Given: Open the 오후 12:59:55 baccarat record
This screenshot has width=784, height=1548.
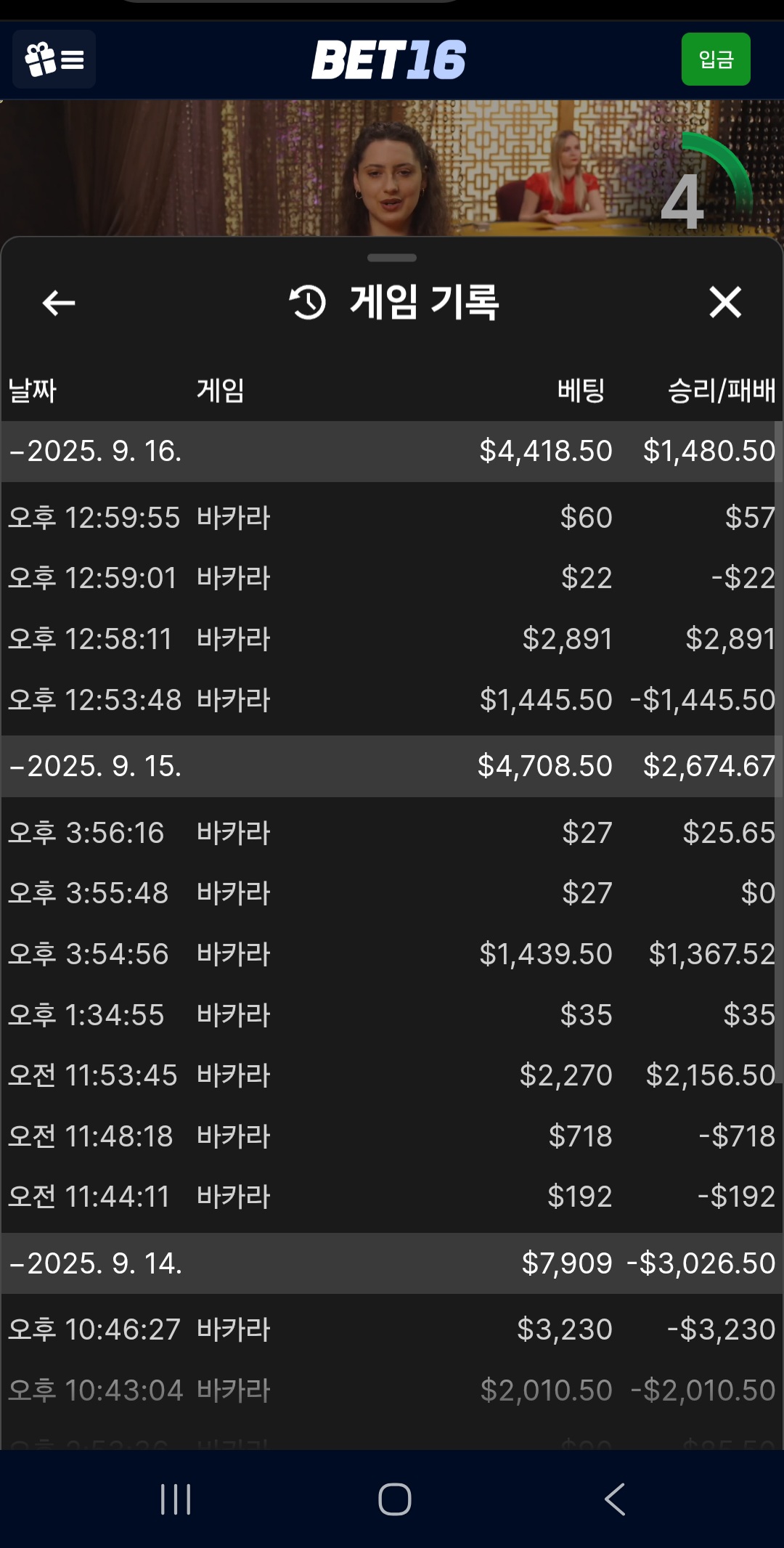Looking at the screenshot, I should click(392, 518).
